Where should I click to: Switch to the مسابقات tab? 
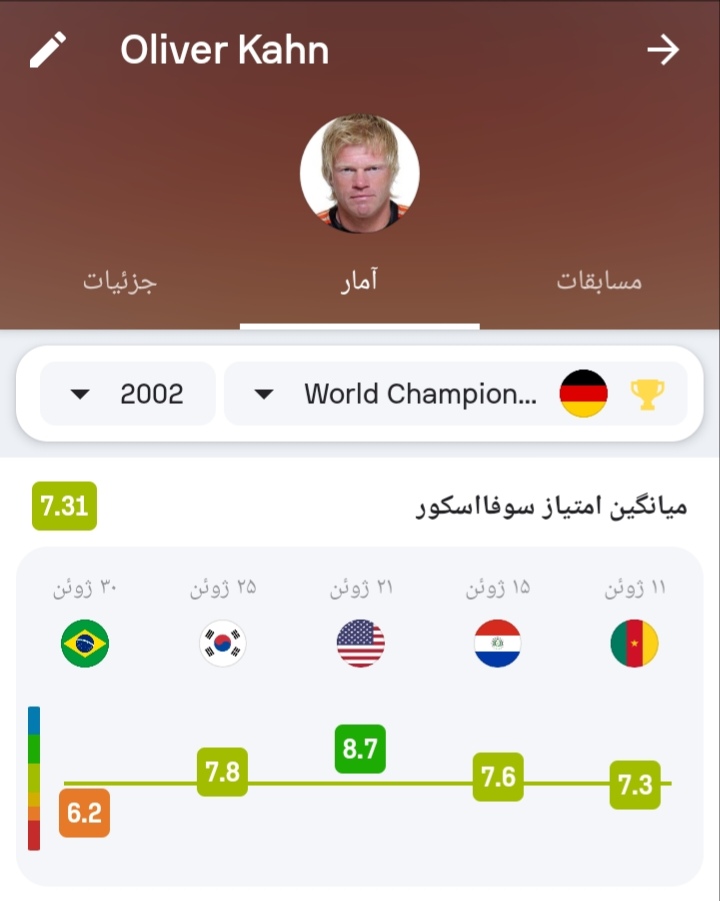pos(599,281)
